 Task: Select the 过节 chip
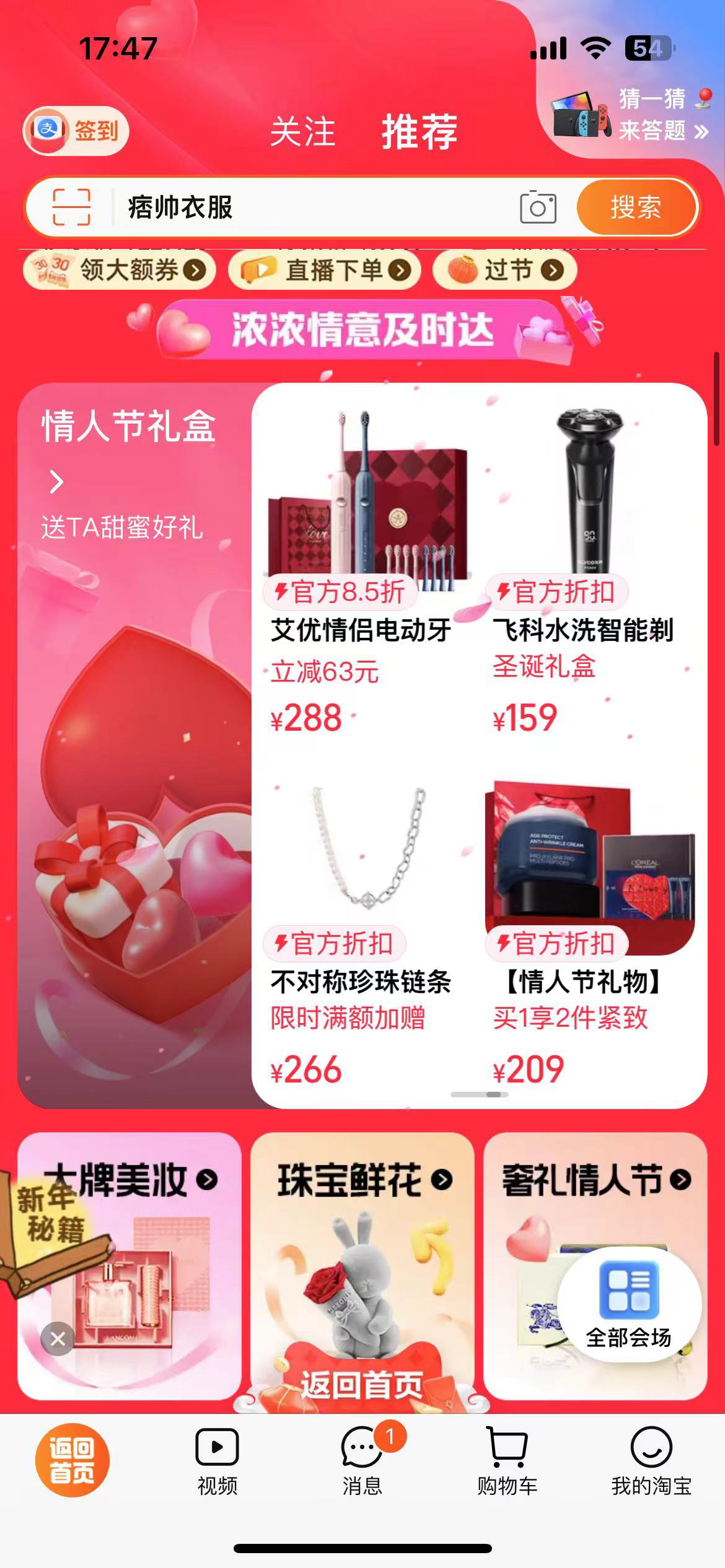pos(505,270)
